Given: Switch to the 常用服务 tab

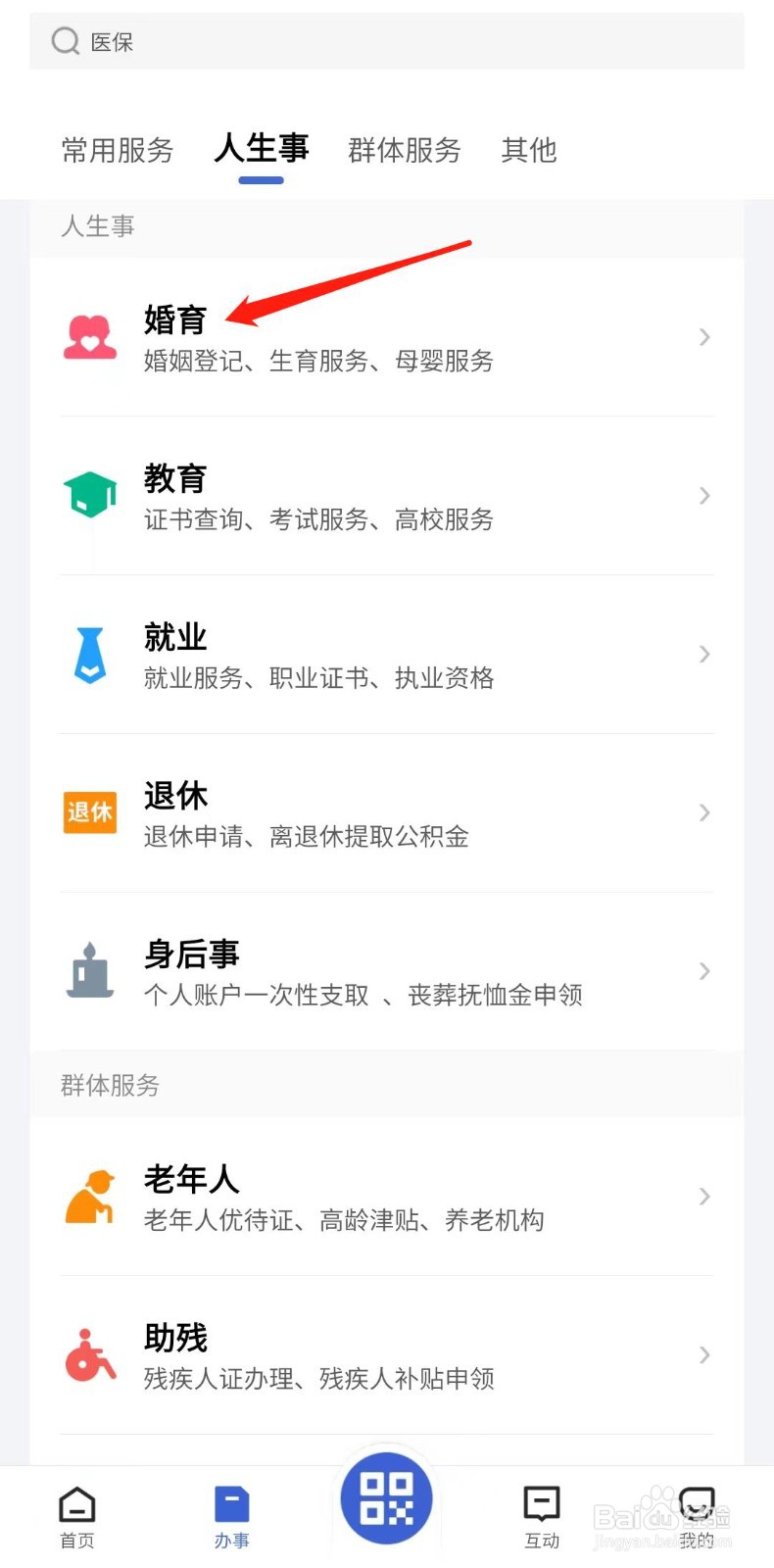Looking at the screenshot, I should coord(117,149).
